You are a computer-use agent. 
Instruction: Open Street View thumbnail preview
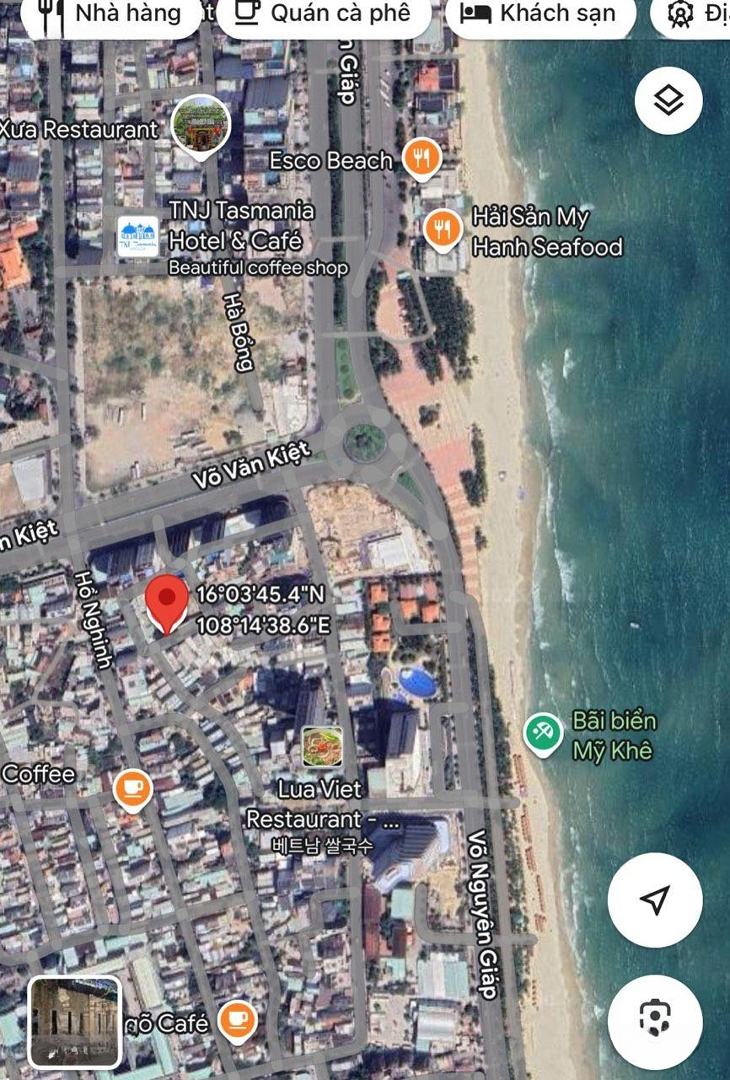[75, 1021]
